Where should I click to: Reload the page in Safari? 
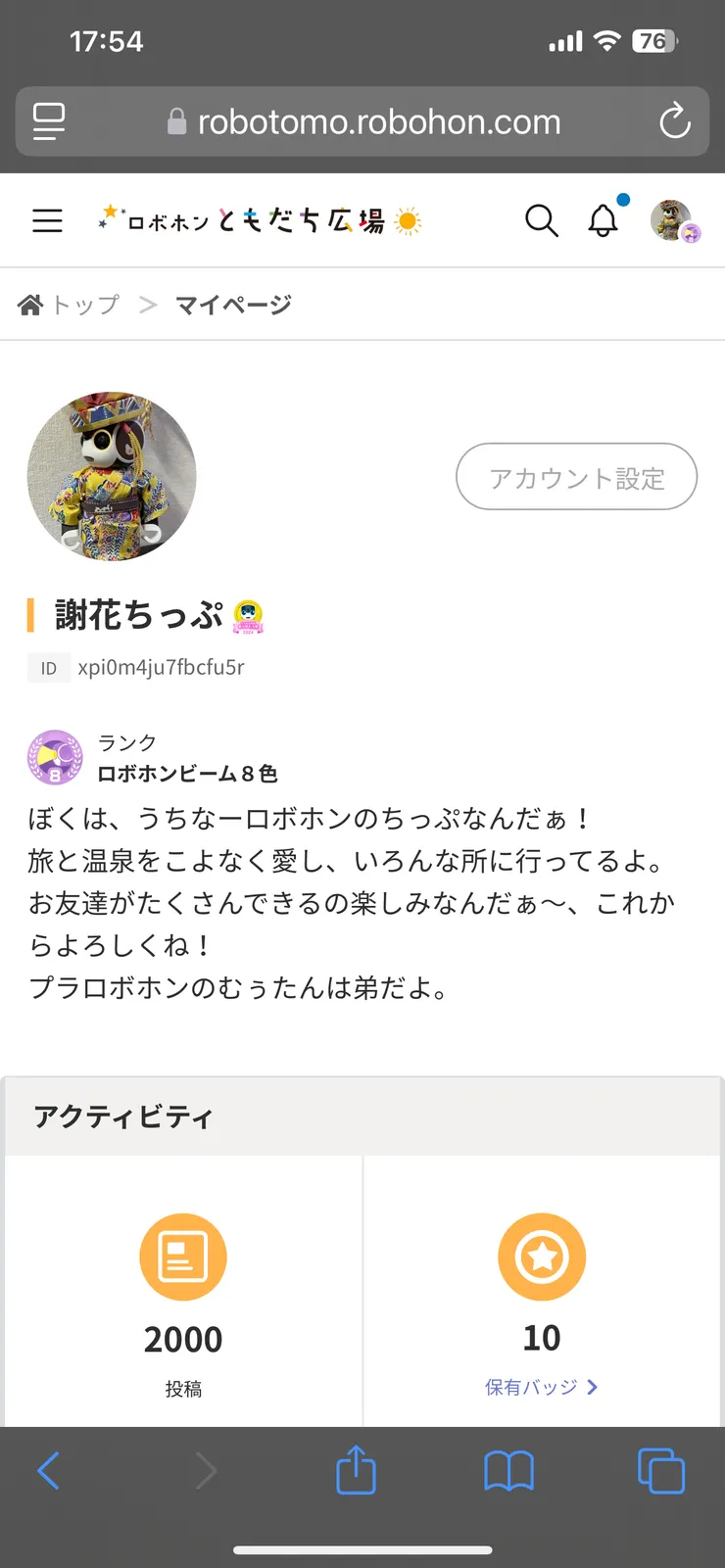coord(675,120)
